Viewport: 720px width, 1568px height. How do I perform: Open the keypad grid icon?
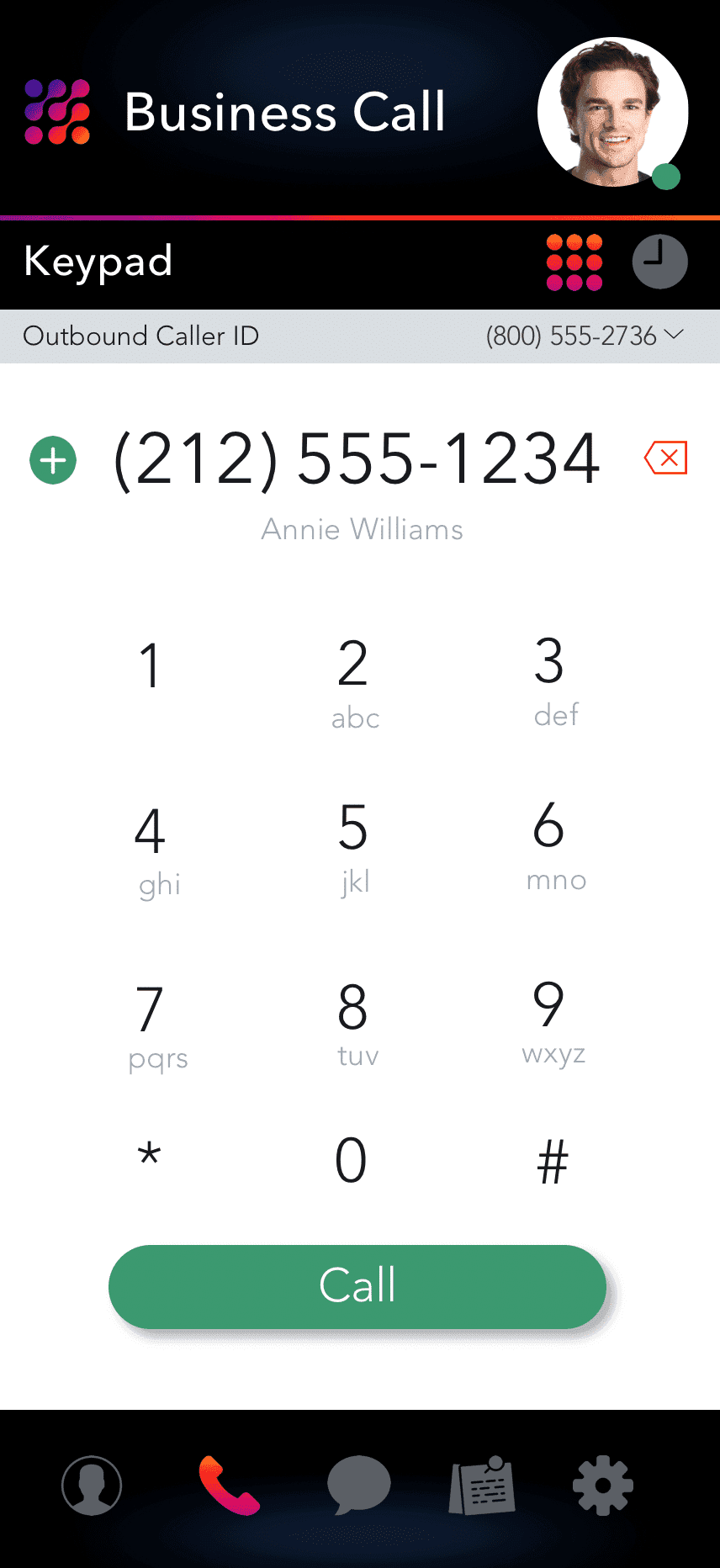574,262
